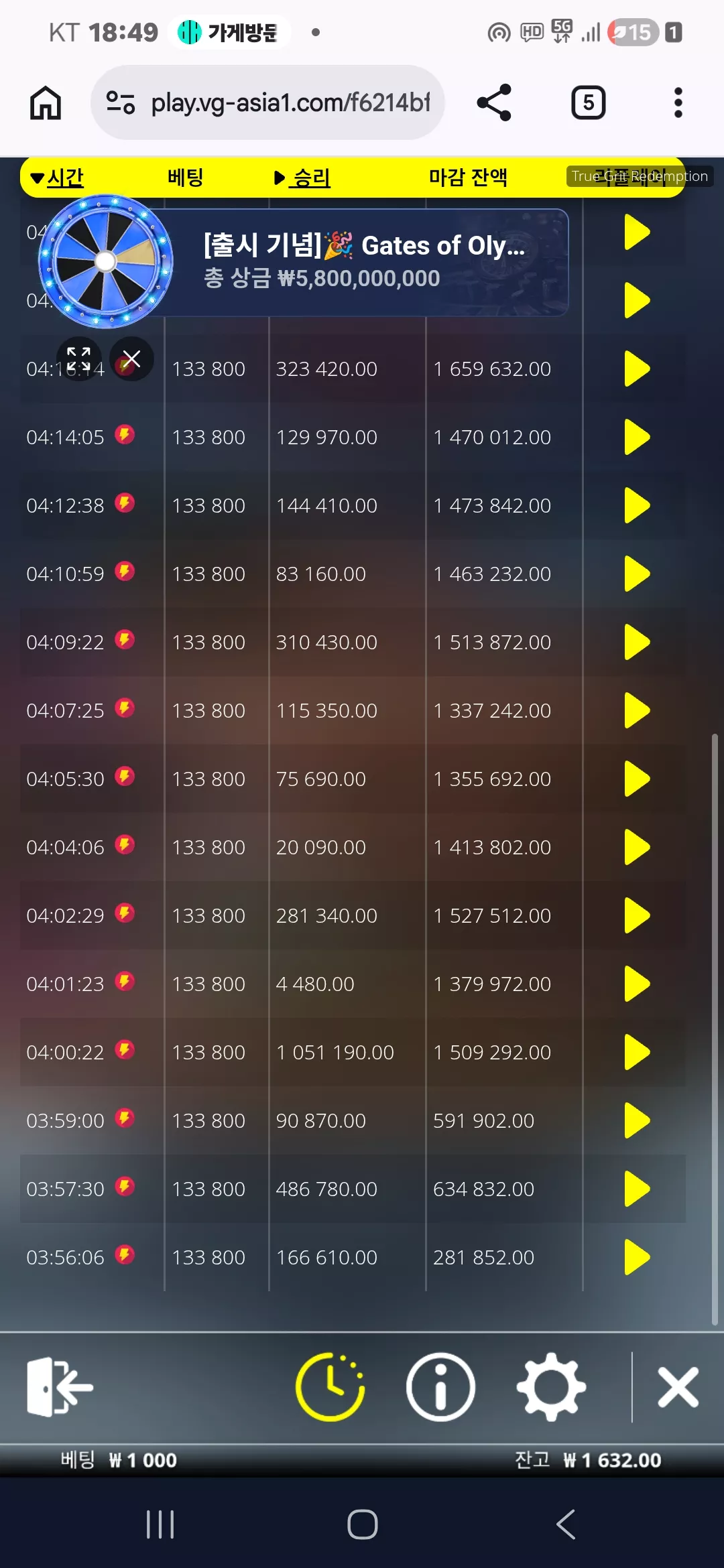The width and height of the screenshot is (724, 1568).
Task: Sort the history by 승리 column
Action: [x=302, y=178]
